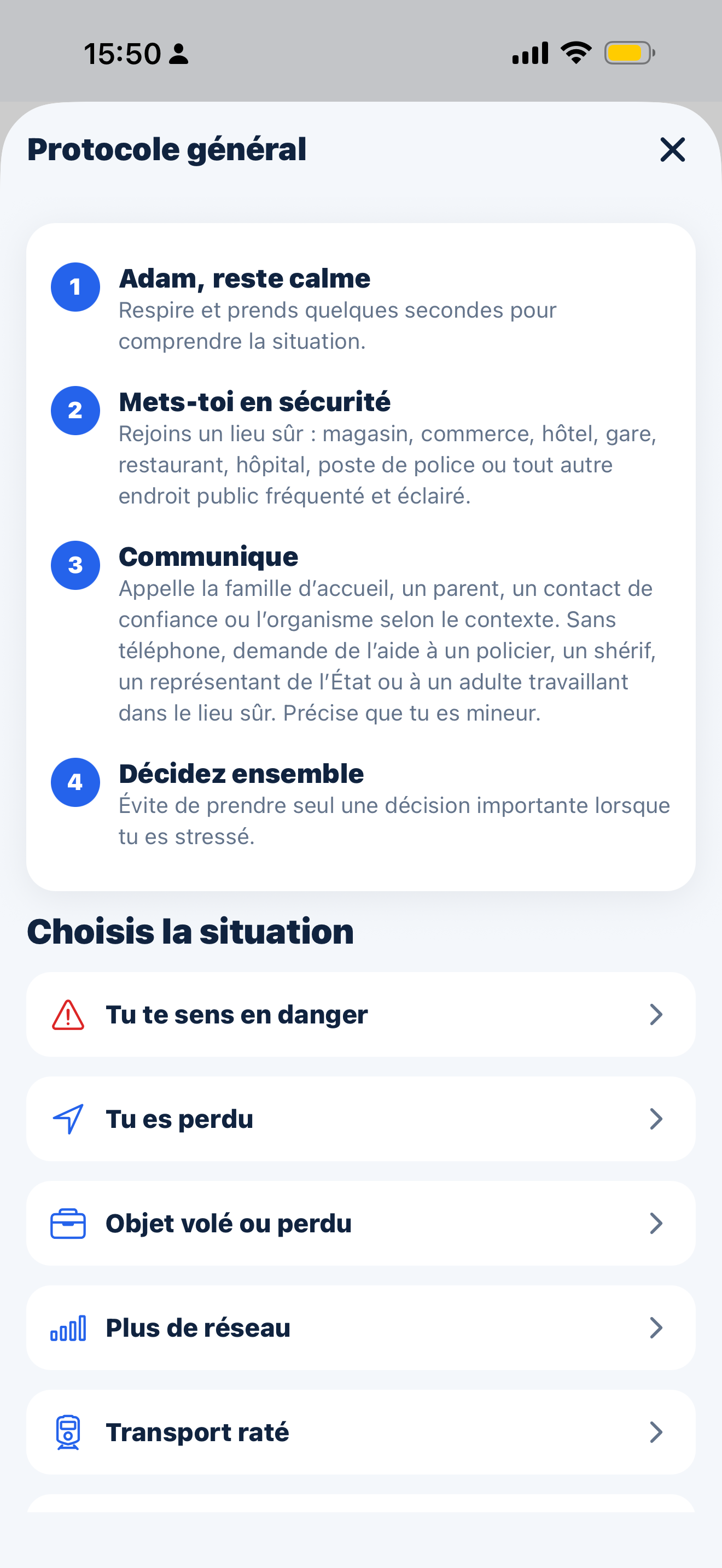Open 'Objet volé ou perdu' guidance
This screenshot has width=722, height=1568.
[x=361, y=1223]
